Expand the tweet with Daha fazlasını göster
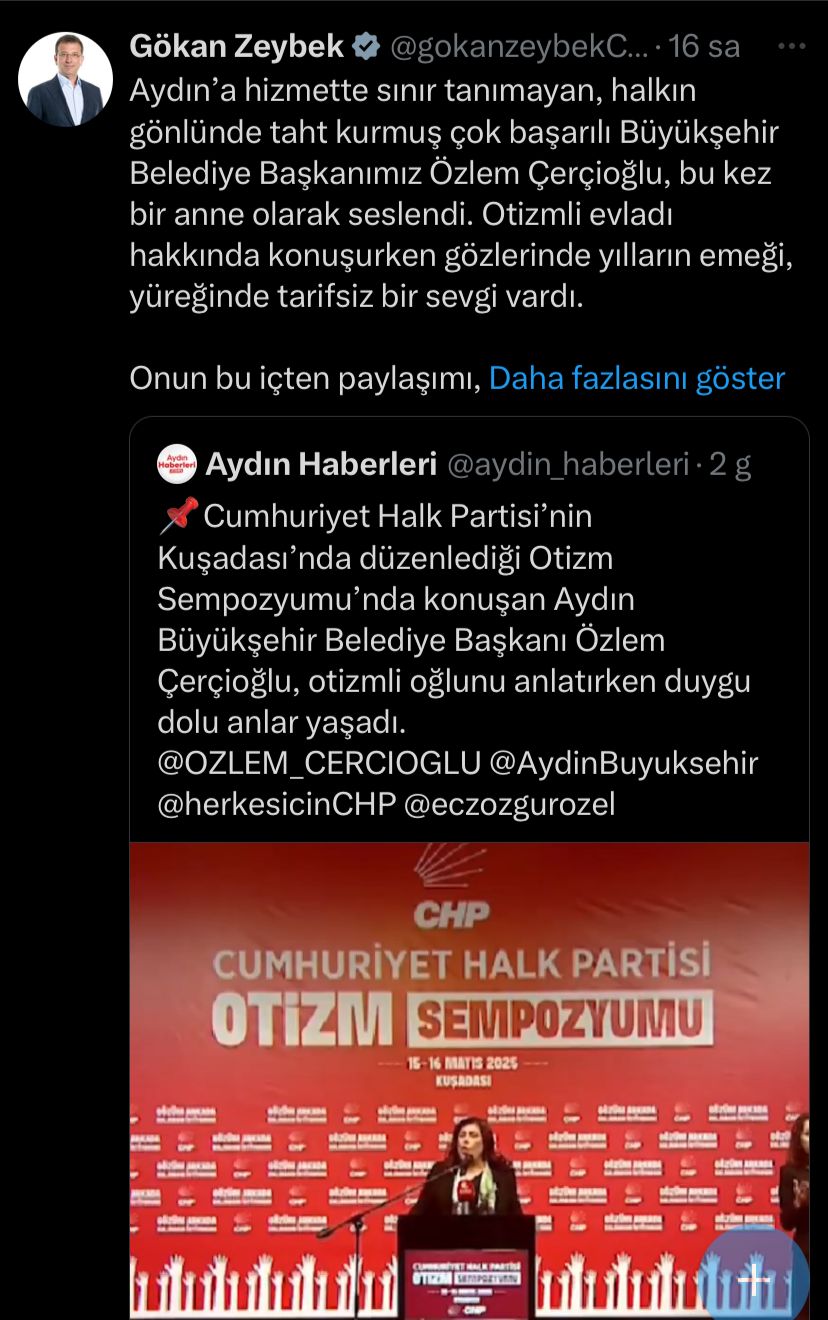The image size is (828, 1320). tap(637, 378)
